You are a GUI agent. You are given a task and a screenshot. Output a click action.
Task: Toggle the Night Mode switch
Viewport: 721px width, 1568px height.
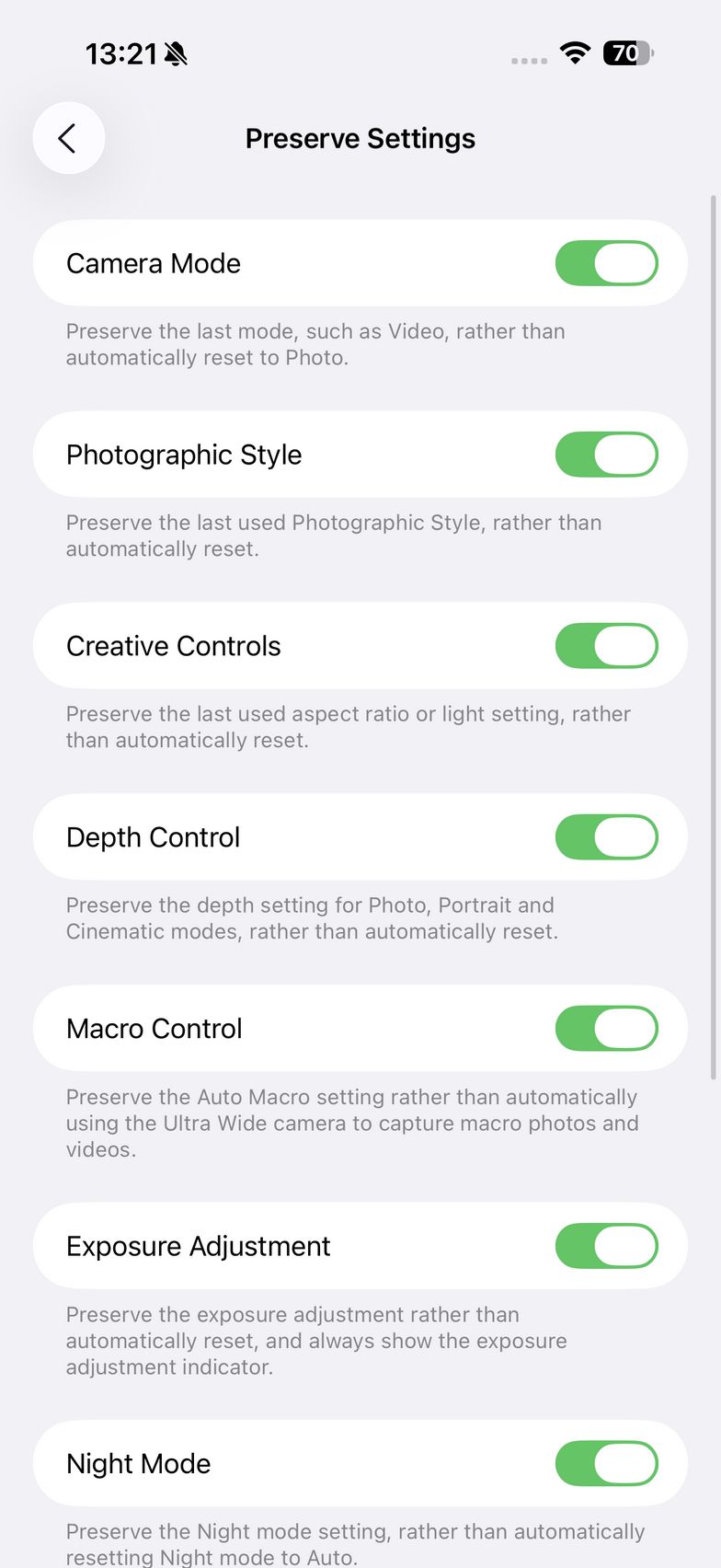coord(606,1463)
